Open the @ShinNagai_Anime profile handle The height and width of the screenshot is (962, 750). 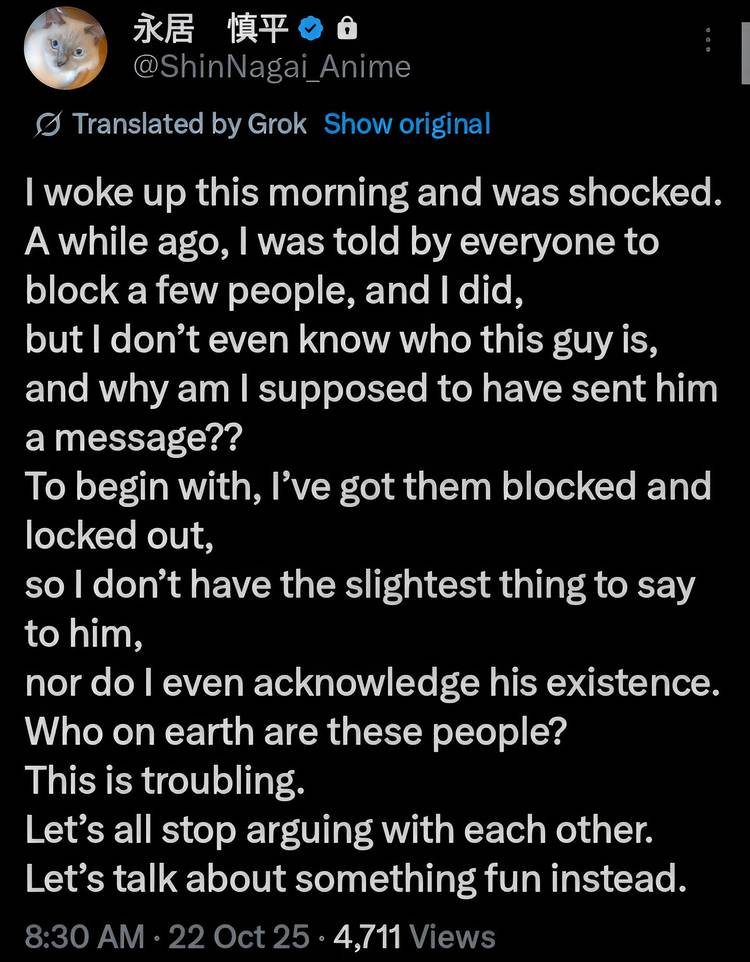pyautogui.click(x=270, y=66)
